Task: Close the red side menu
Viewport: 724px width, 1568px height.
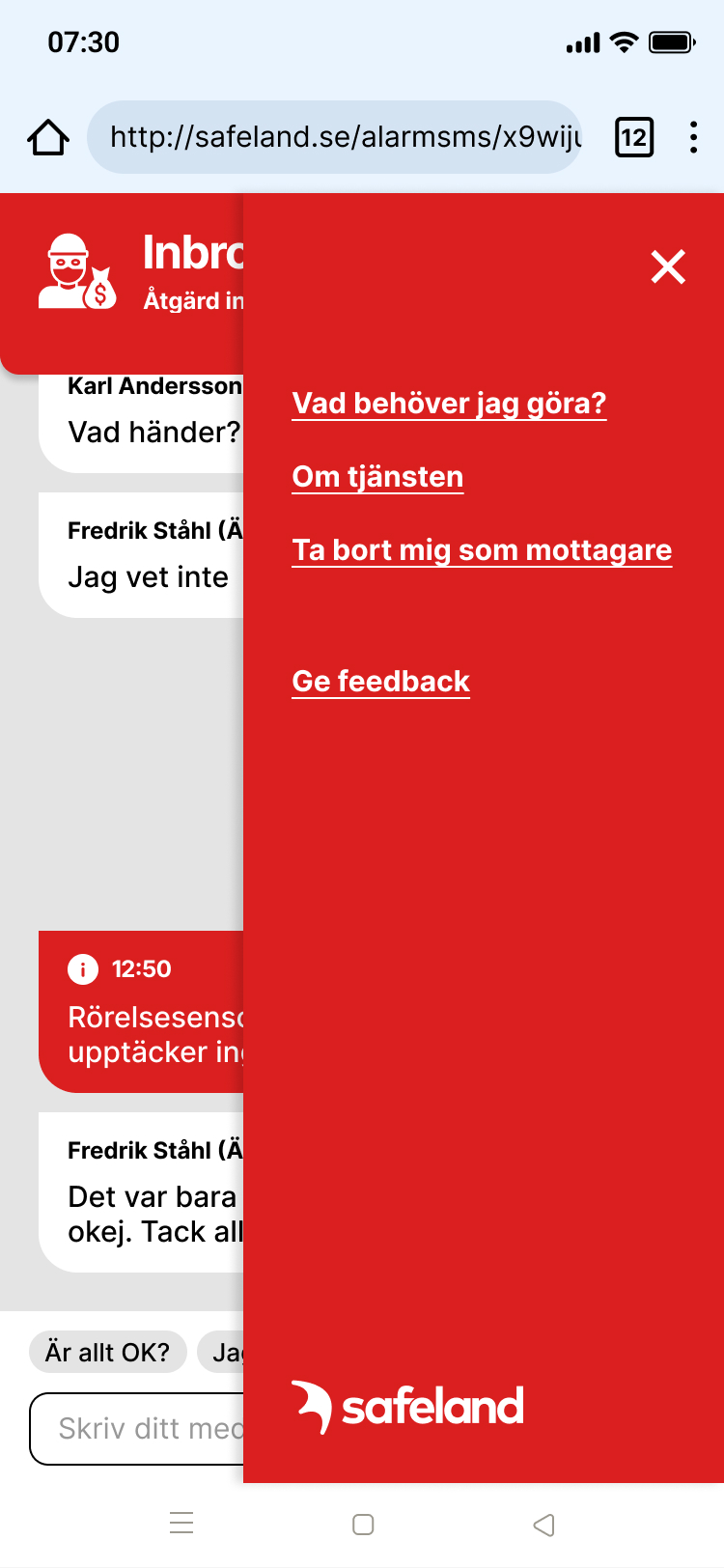Action: tap(668, 266)
